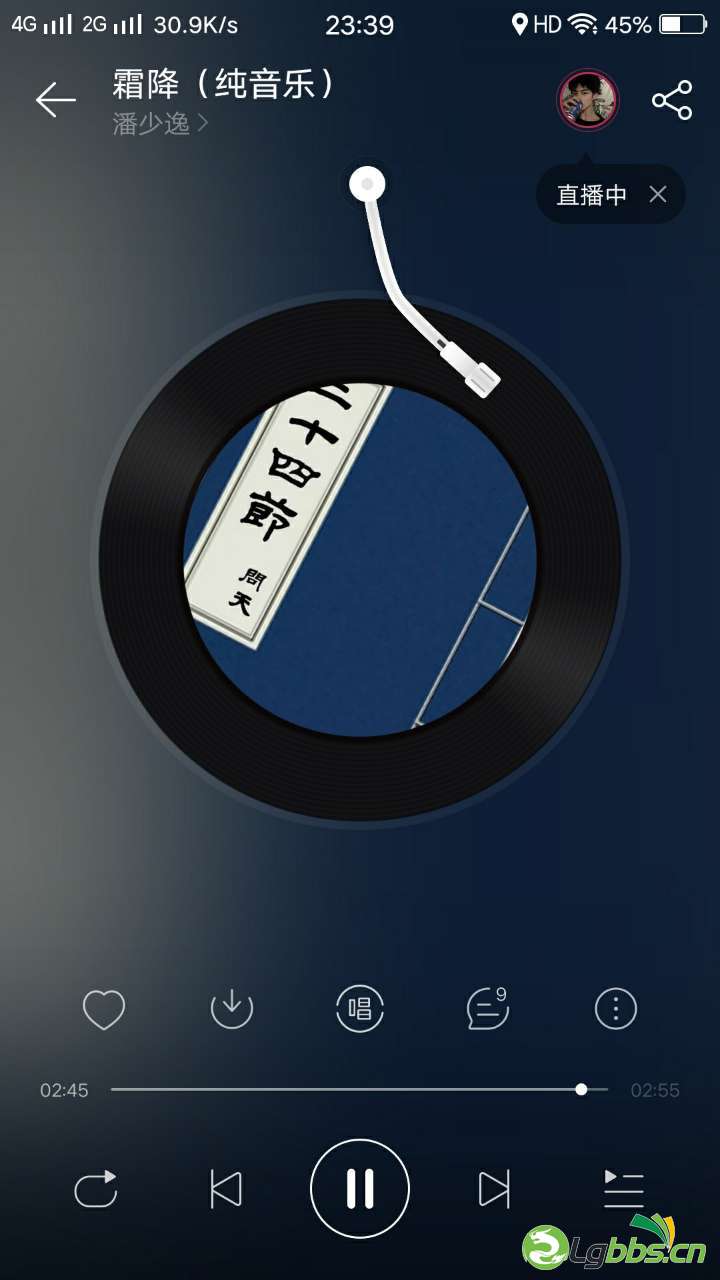
Task: Open the 唱 sing feature
Action: 360,1008
